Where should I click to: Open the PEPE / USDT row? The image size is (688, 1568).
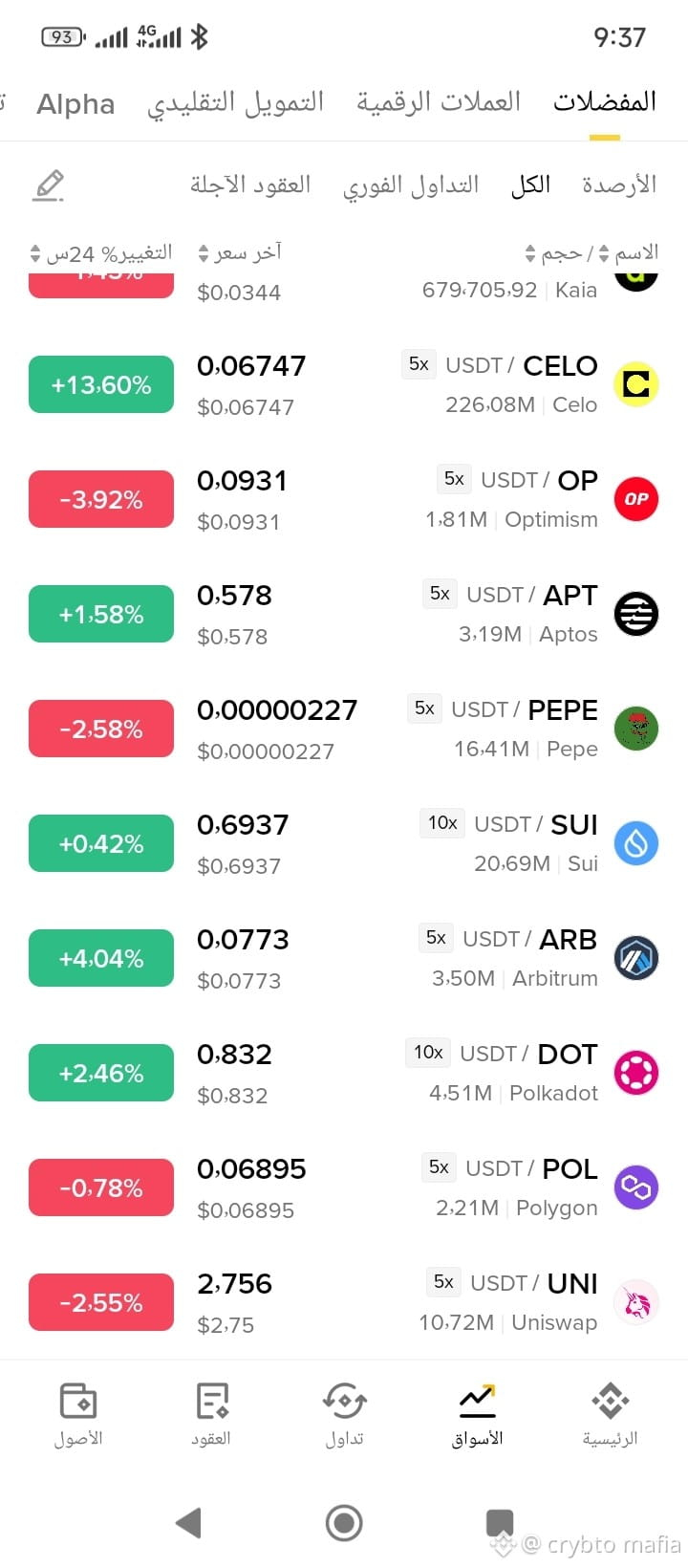click(344, 729)
